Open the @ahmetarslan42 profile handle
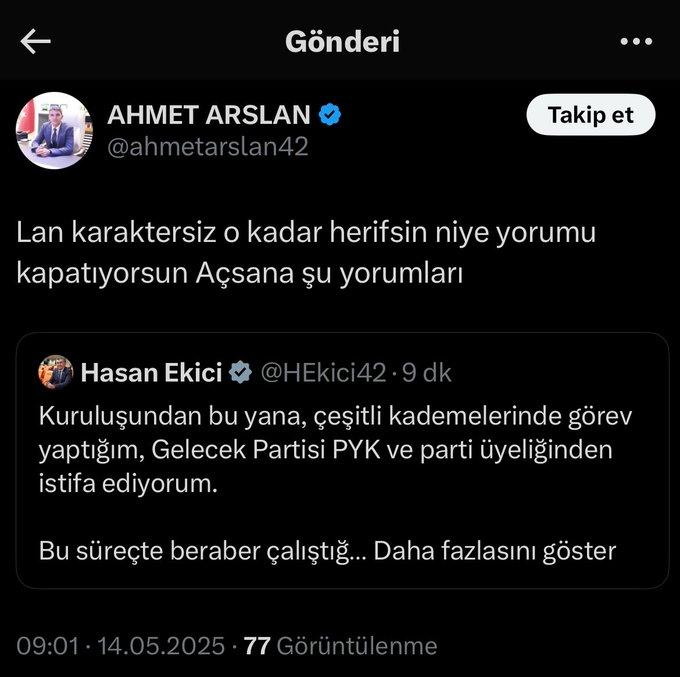The height and width of the screenshot is (677, 680). tap(207, 146)
